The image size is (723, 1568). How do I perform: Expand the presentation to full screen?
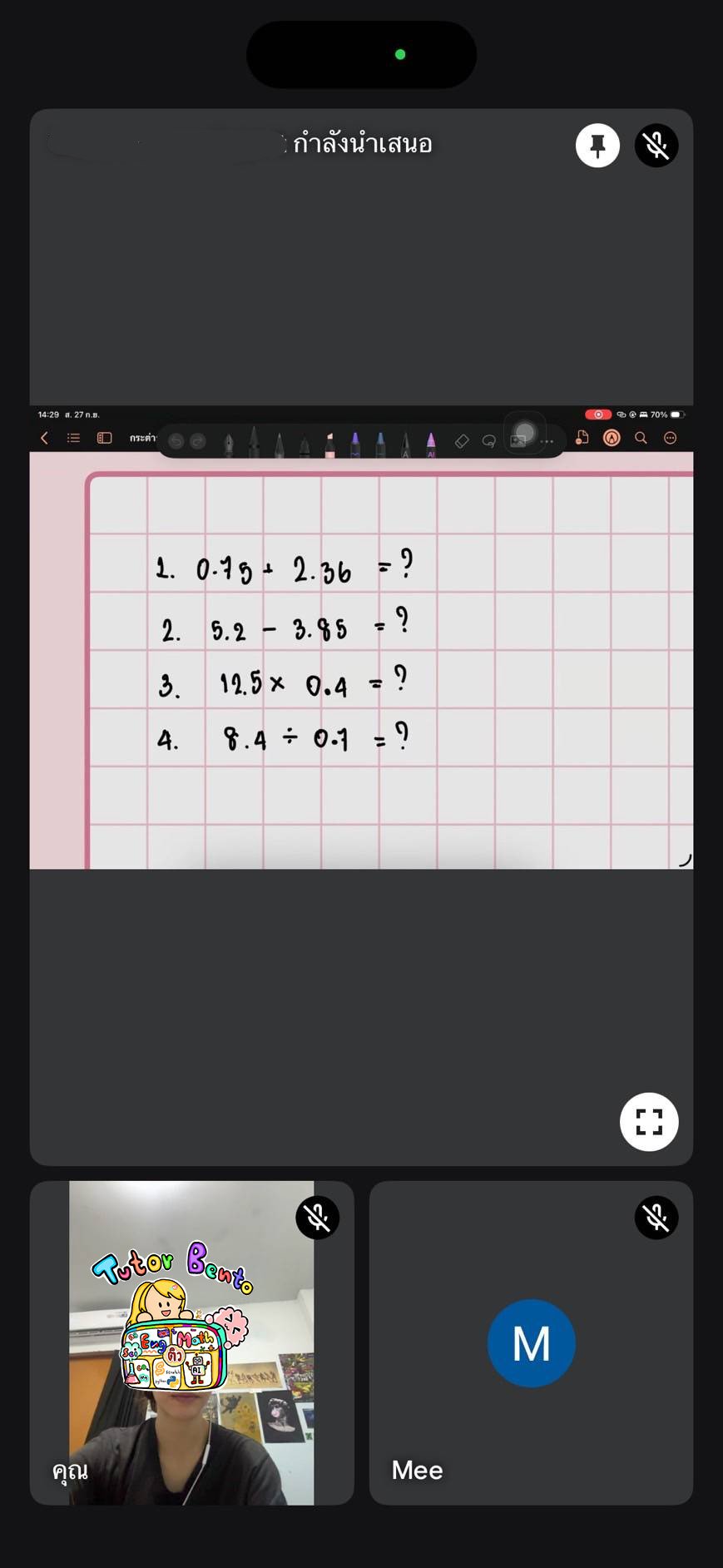pos(648,1121)
